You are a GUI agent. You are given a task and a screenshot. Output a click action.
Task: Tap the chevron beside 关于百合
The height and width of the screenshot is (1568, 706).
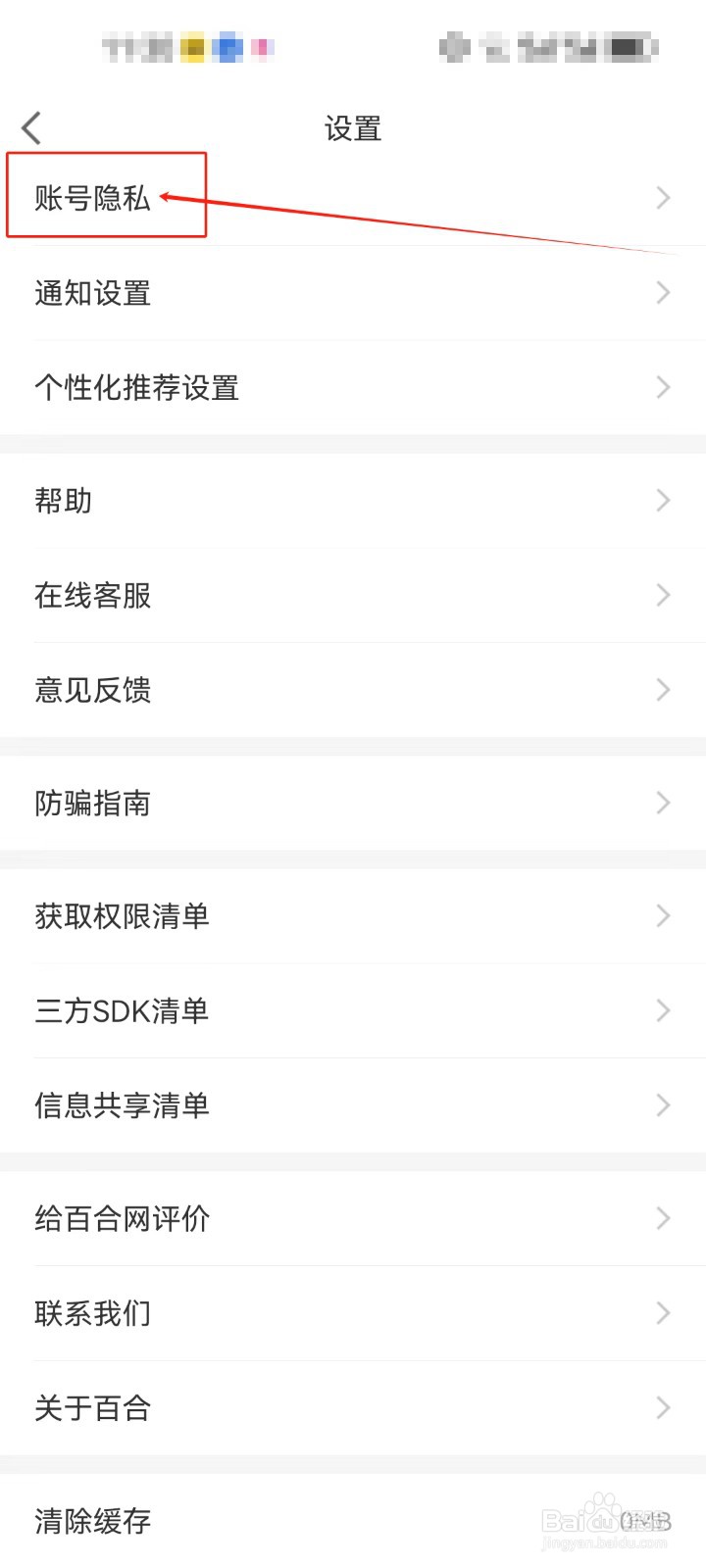coord(663,1408)
